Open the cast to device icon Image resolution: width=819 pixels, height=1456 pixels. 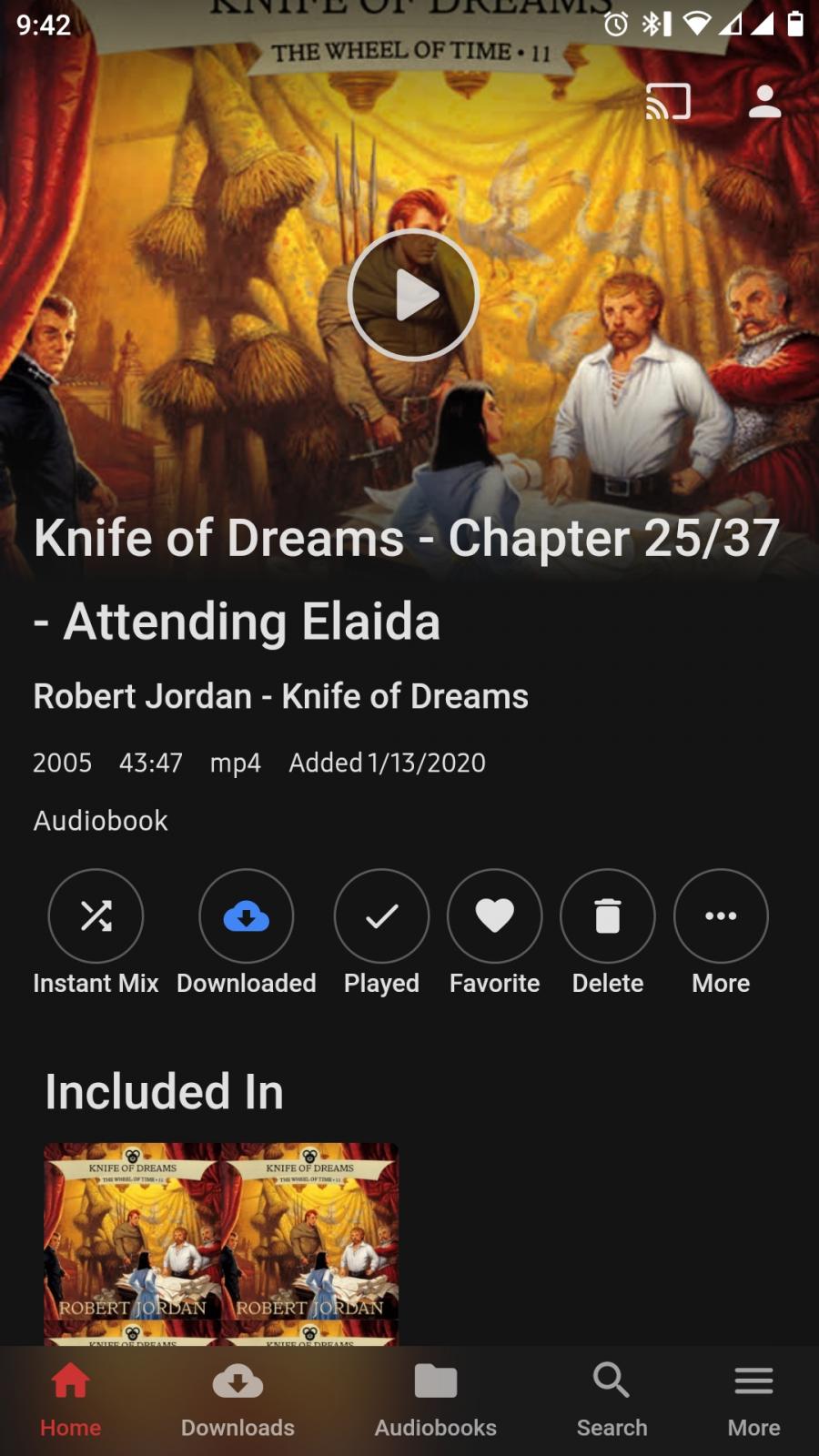(x=668, y=102)
